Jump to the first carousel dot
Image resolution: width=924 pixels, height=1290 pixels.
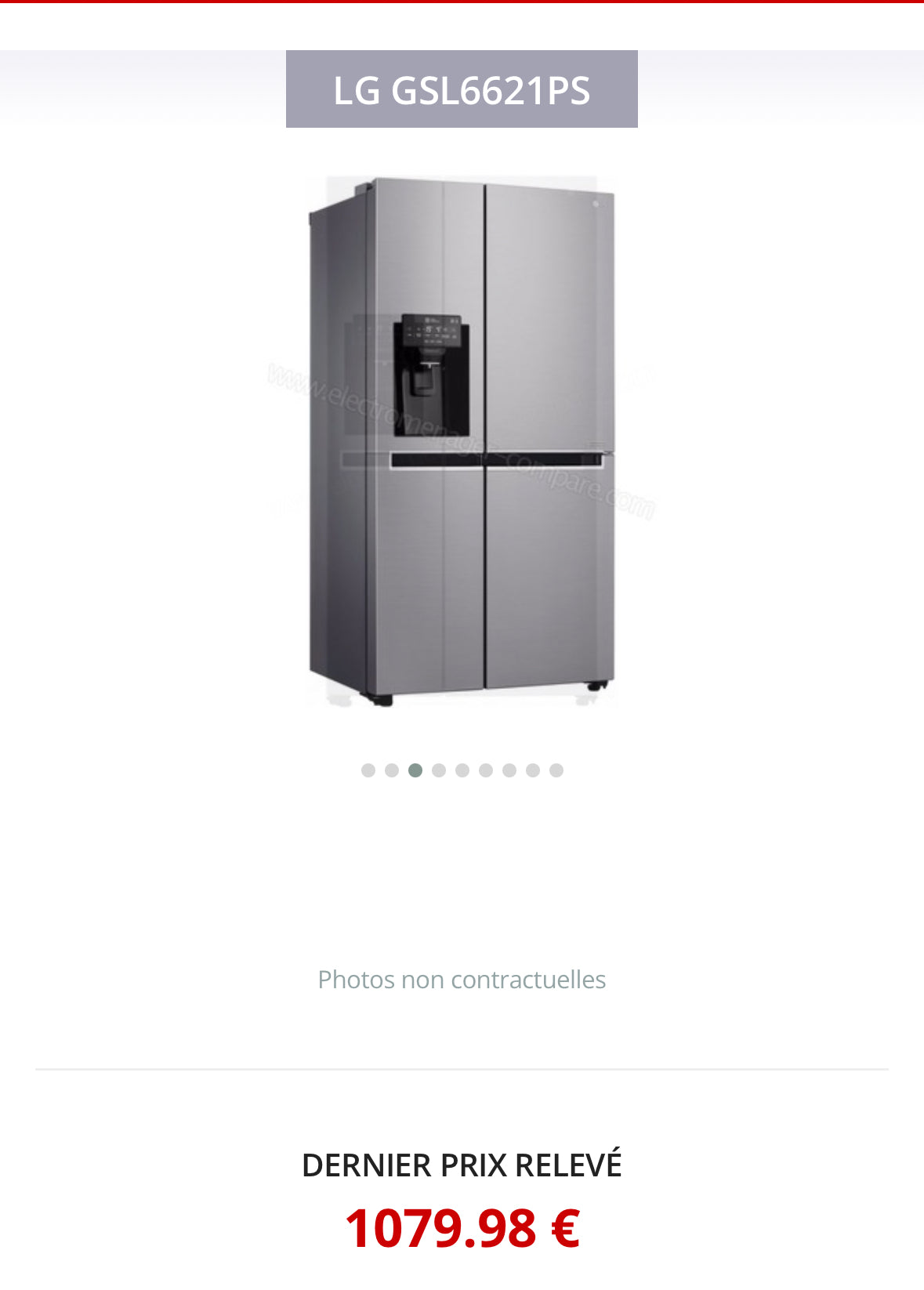[x=368, y=770]
